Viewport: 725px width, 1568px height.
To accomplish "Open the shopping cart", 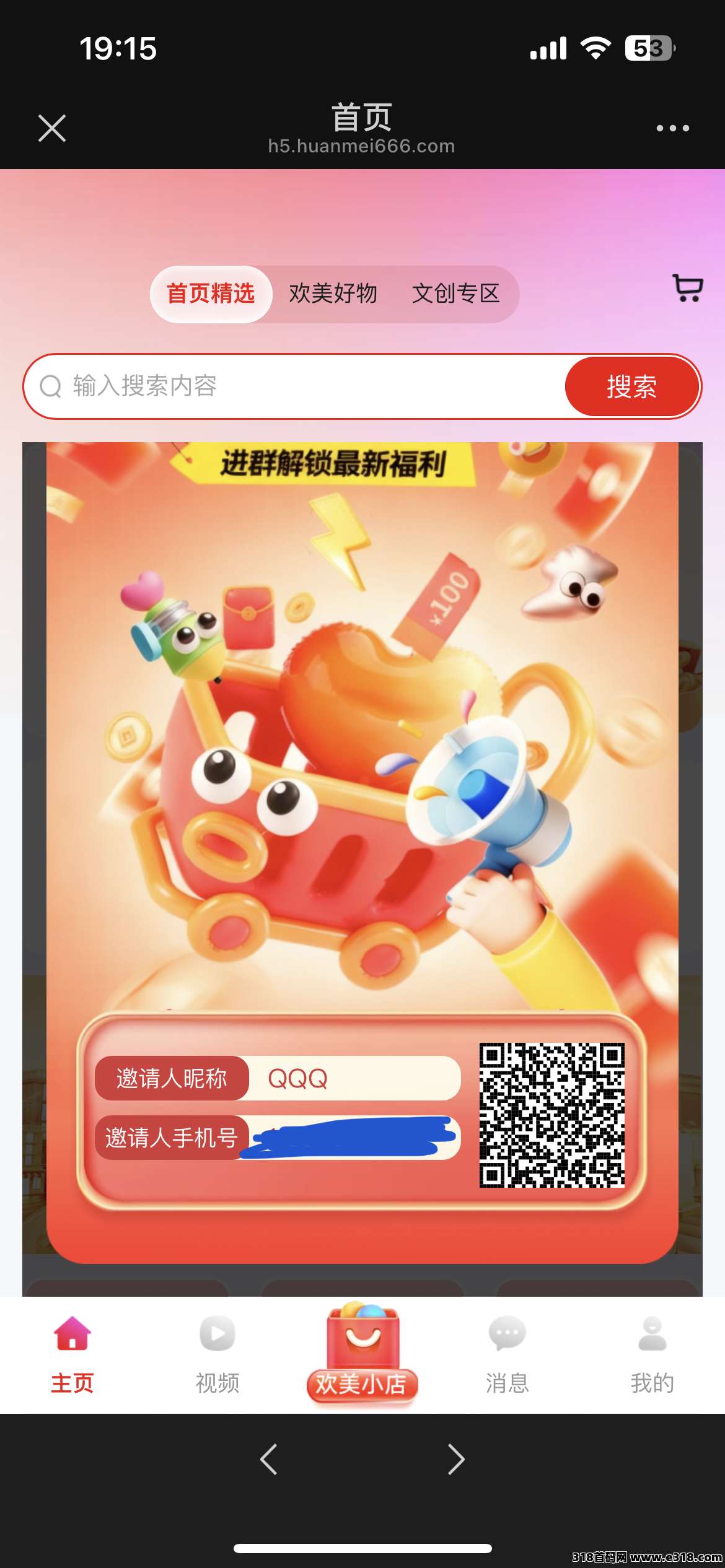I will (x=687, y=289).
